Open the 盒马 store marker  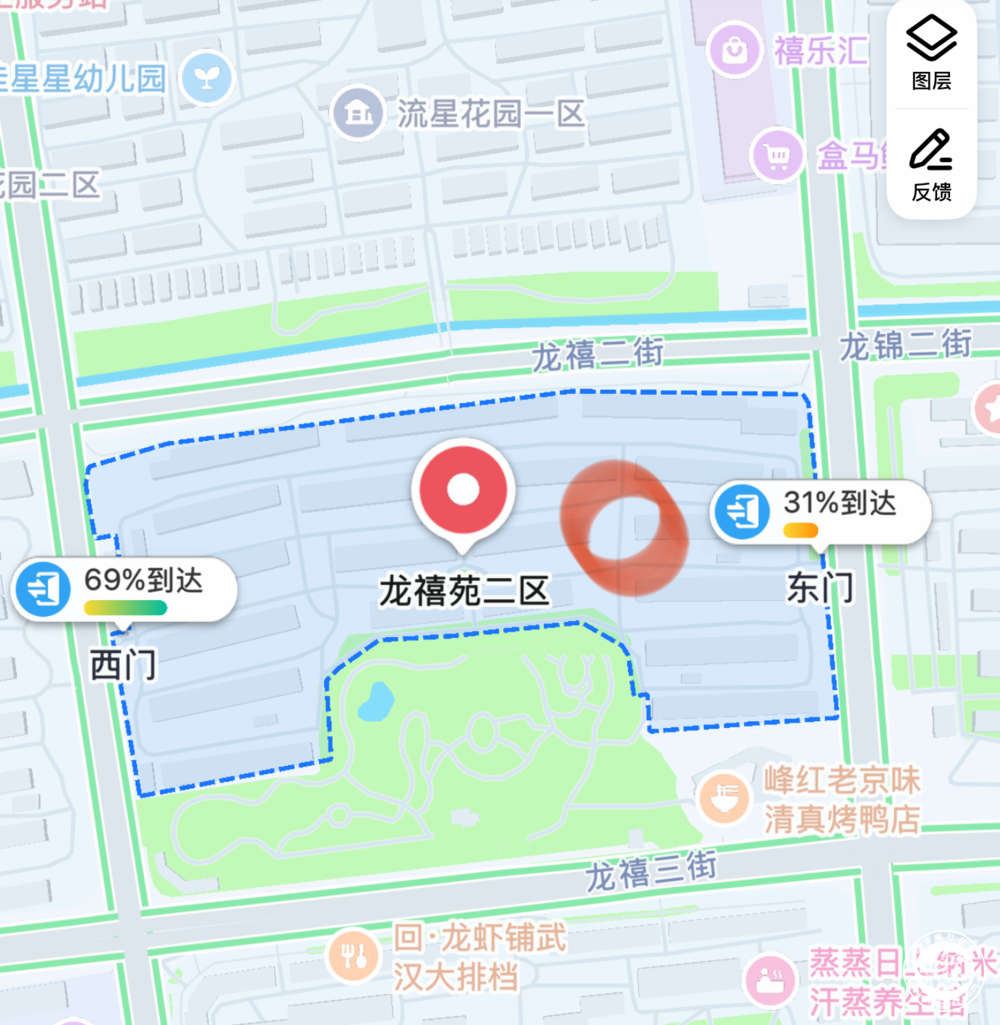point(777,156)
